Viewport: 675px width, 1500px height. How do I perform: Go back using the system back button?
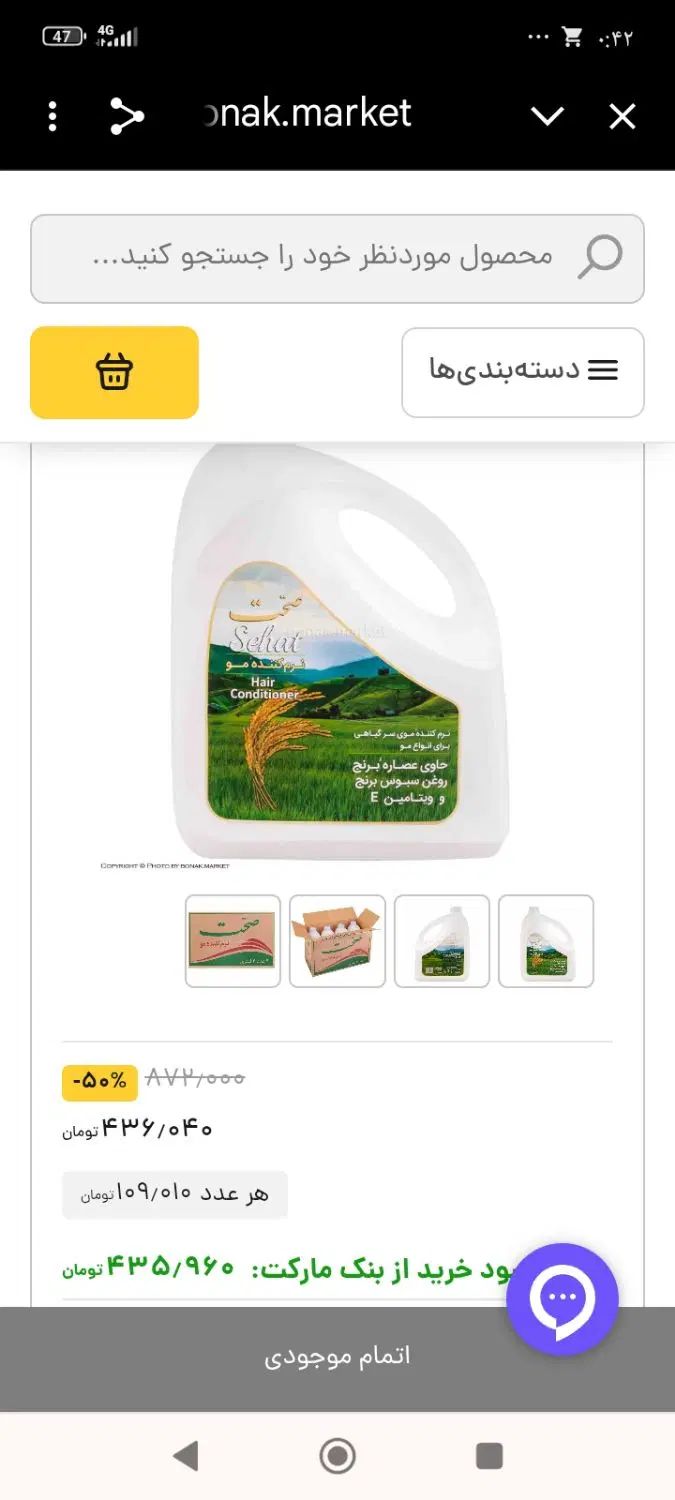186,1455
